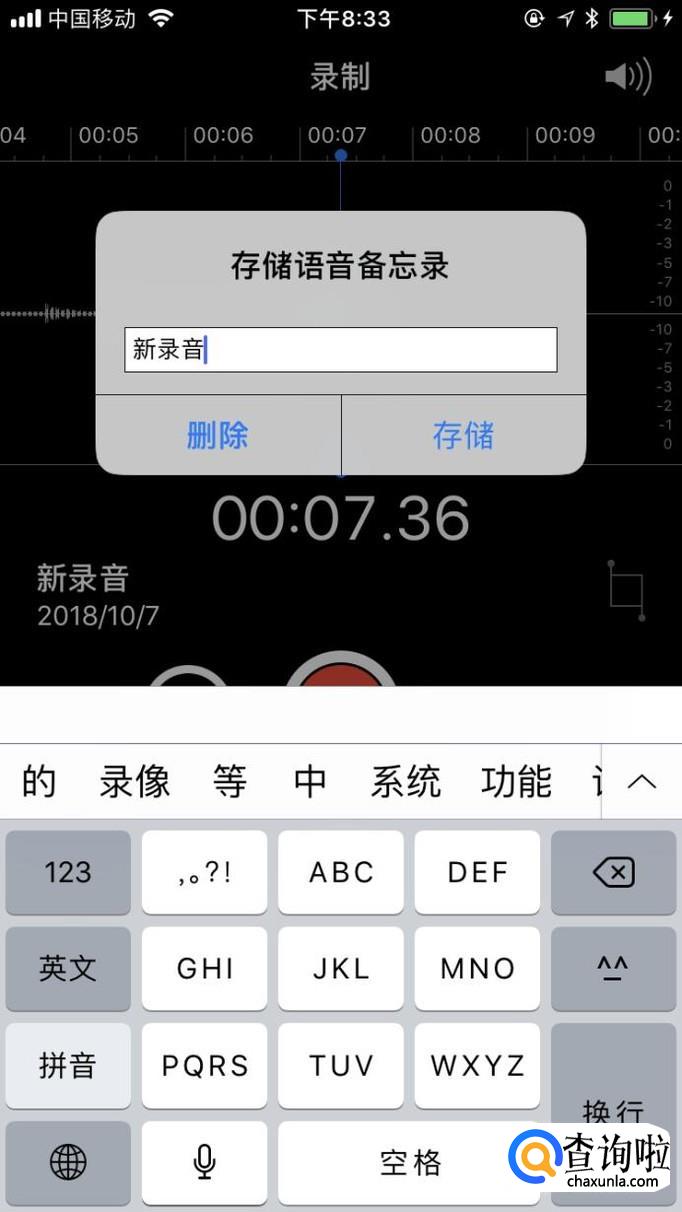Switch to 英文 input mode
This screenshot has width=682, height=1212.
coord(68,968)
